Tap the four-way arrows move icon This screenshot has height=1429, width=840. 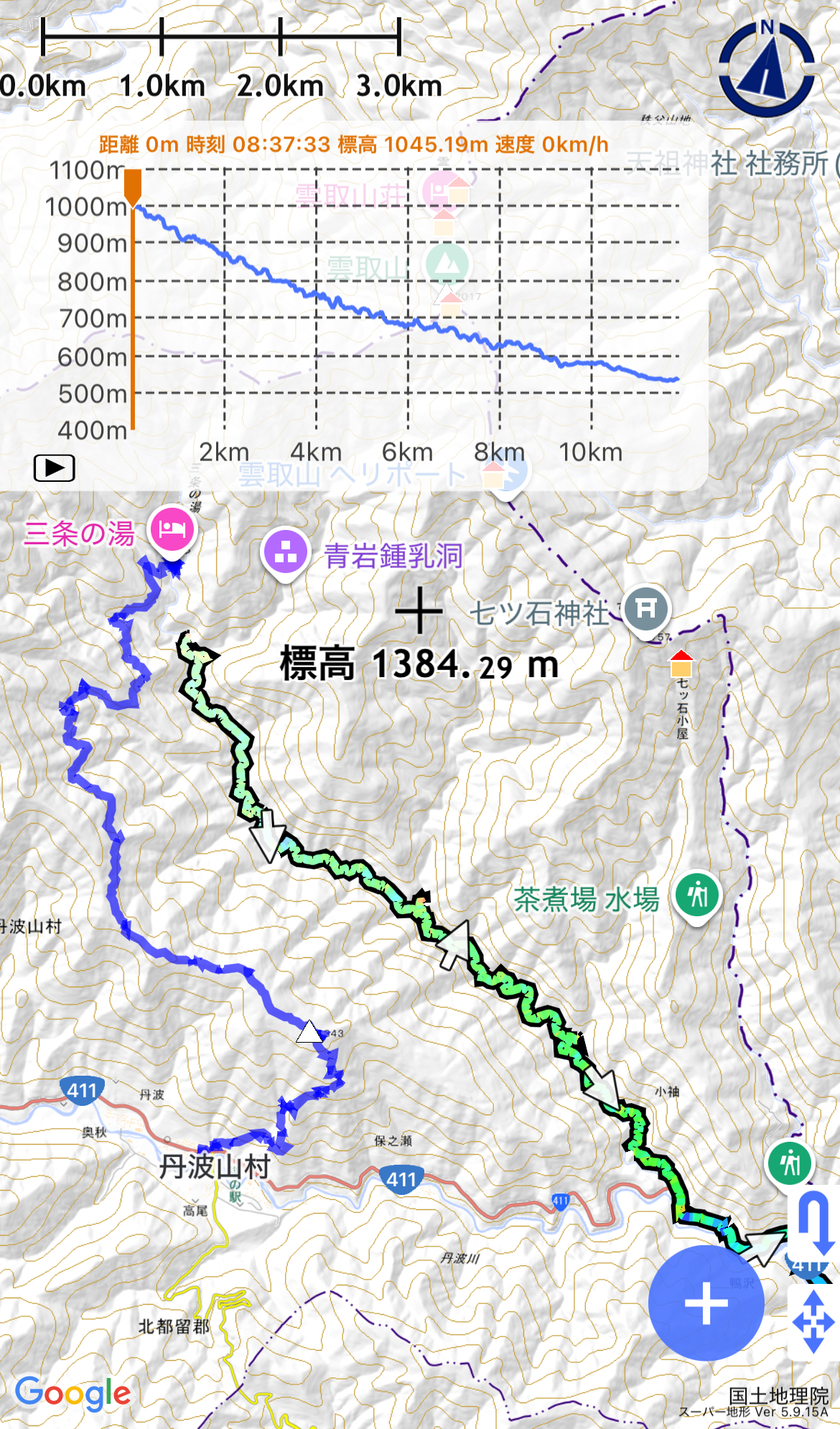(813, 1321)
